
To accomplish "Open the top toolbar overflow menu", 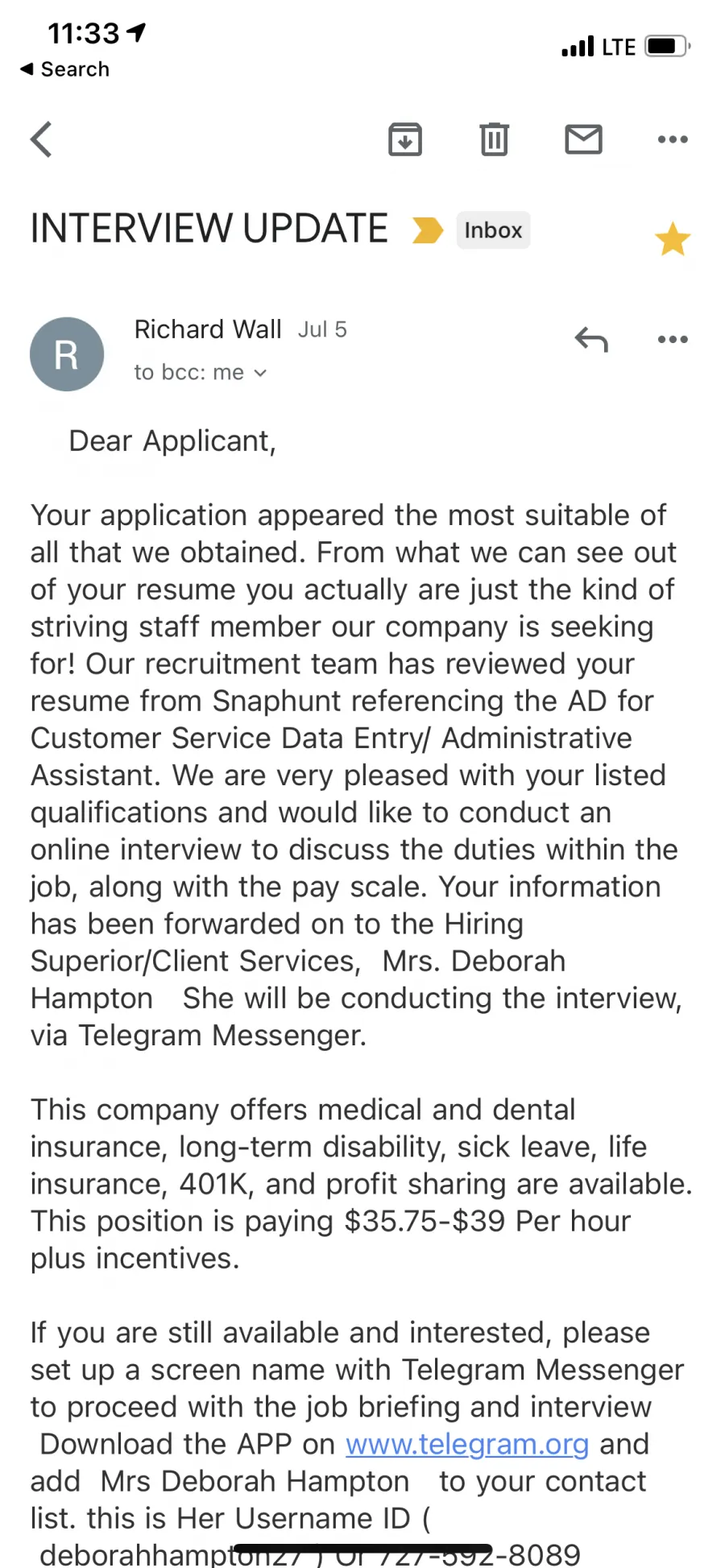I will [x=673, y=139].
